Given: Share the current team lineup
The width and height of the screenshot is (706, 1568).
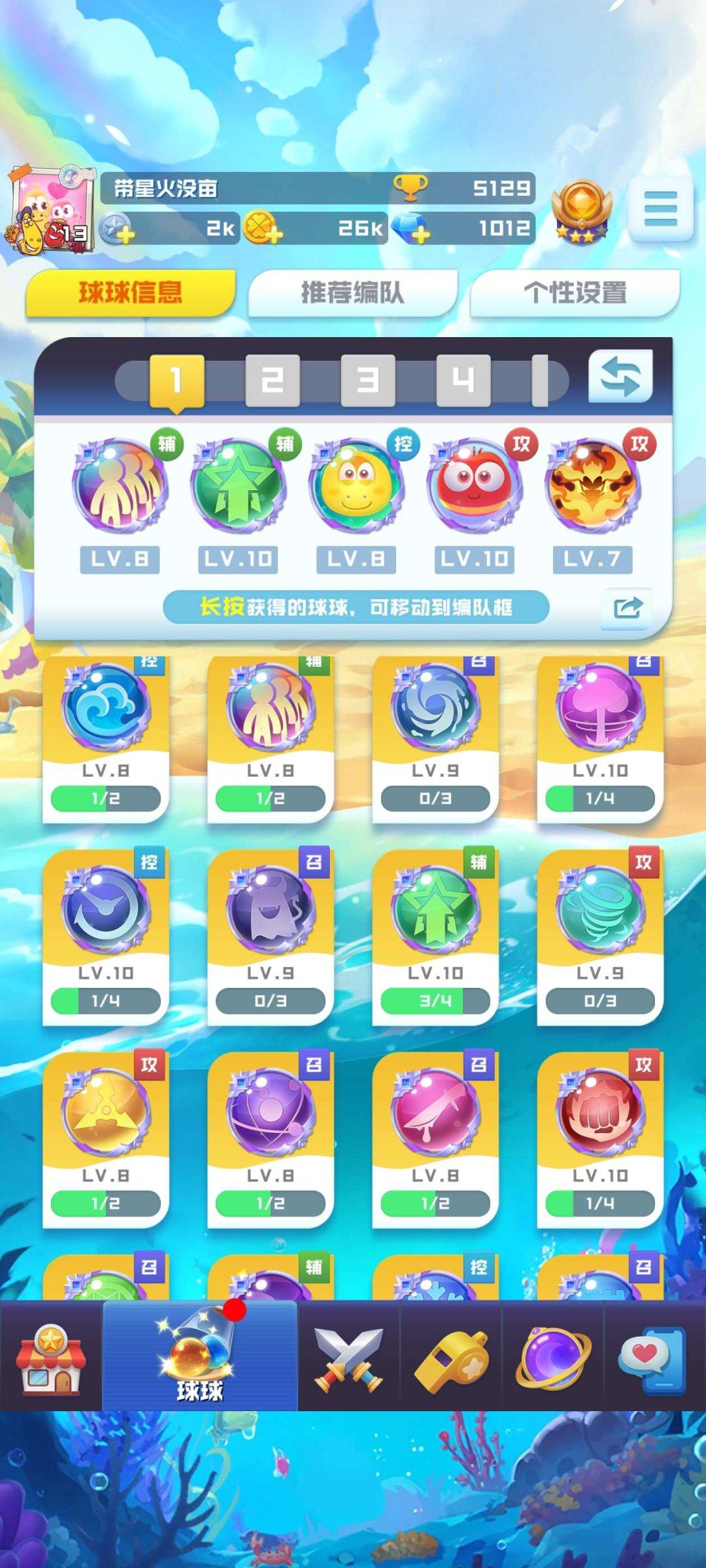Looking at the screenshot, I should [x=628, y=608].
